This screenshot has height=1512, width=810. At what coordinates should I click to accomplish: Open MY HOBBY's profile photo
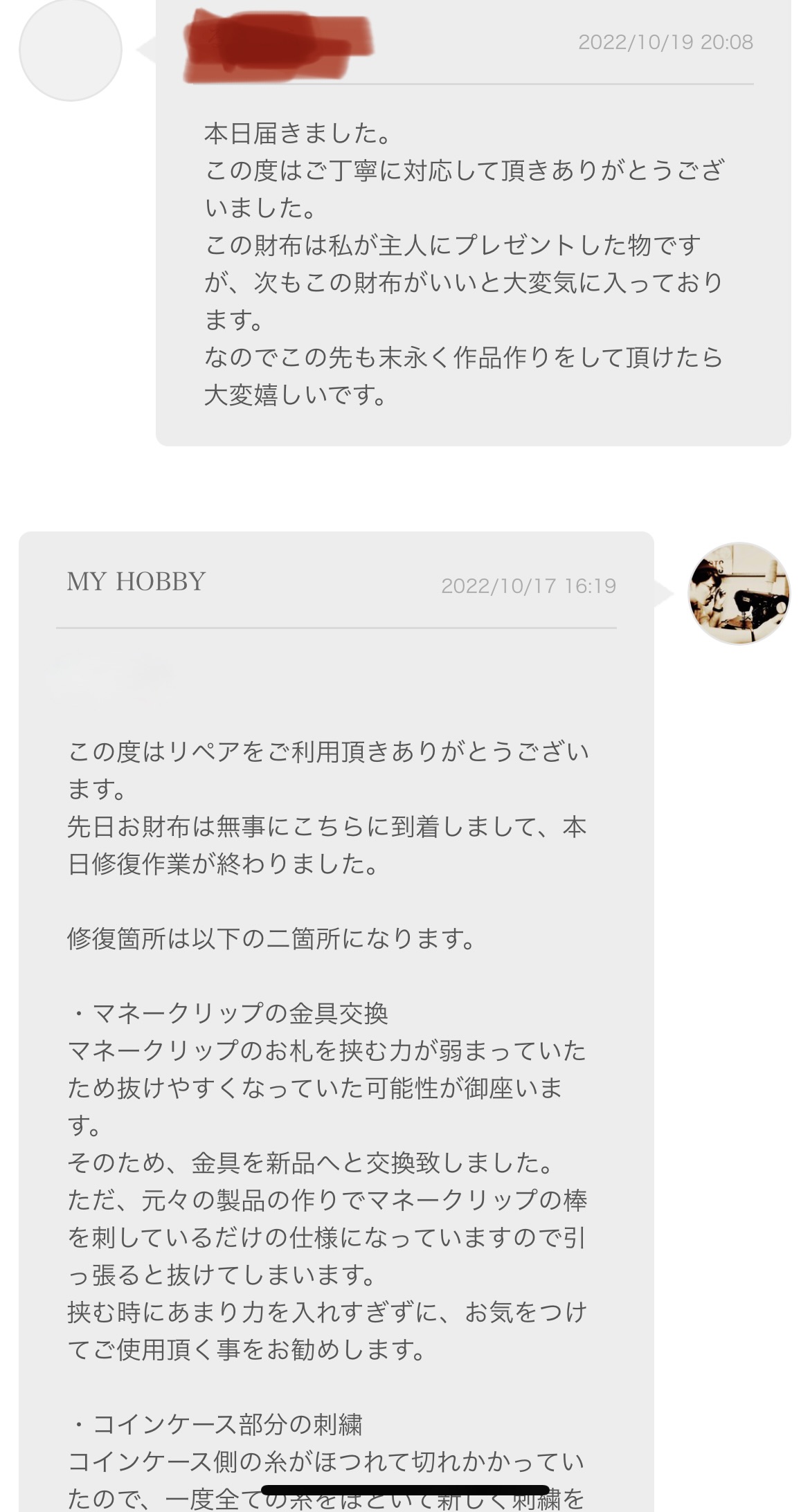(x=739, y=594)
